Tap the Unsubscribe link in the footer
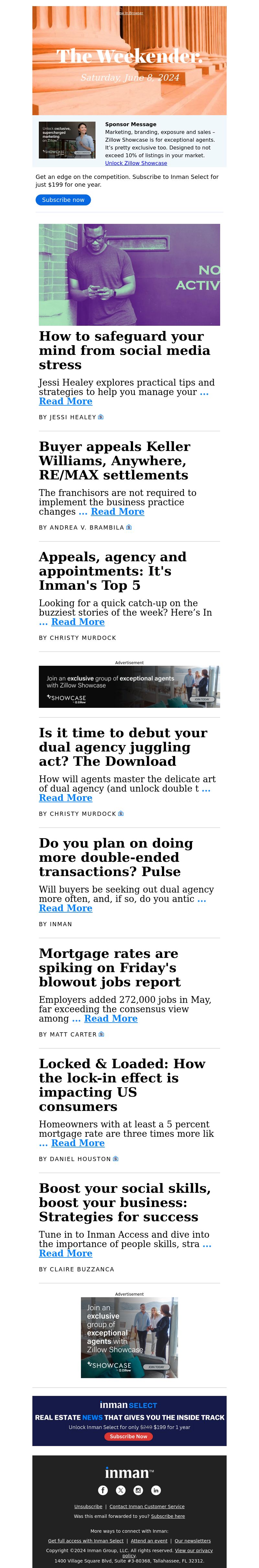Screen dimensions: 259x1568 pos(88,1507)
